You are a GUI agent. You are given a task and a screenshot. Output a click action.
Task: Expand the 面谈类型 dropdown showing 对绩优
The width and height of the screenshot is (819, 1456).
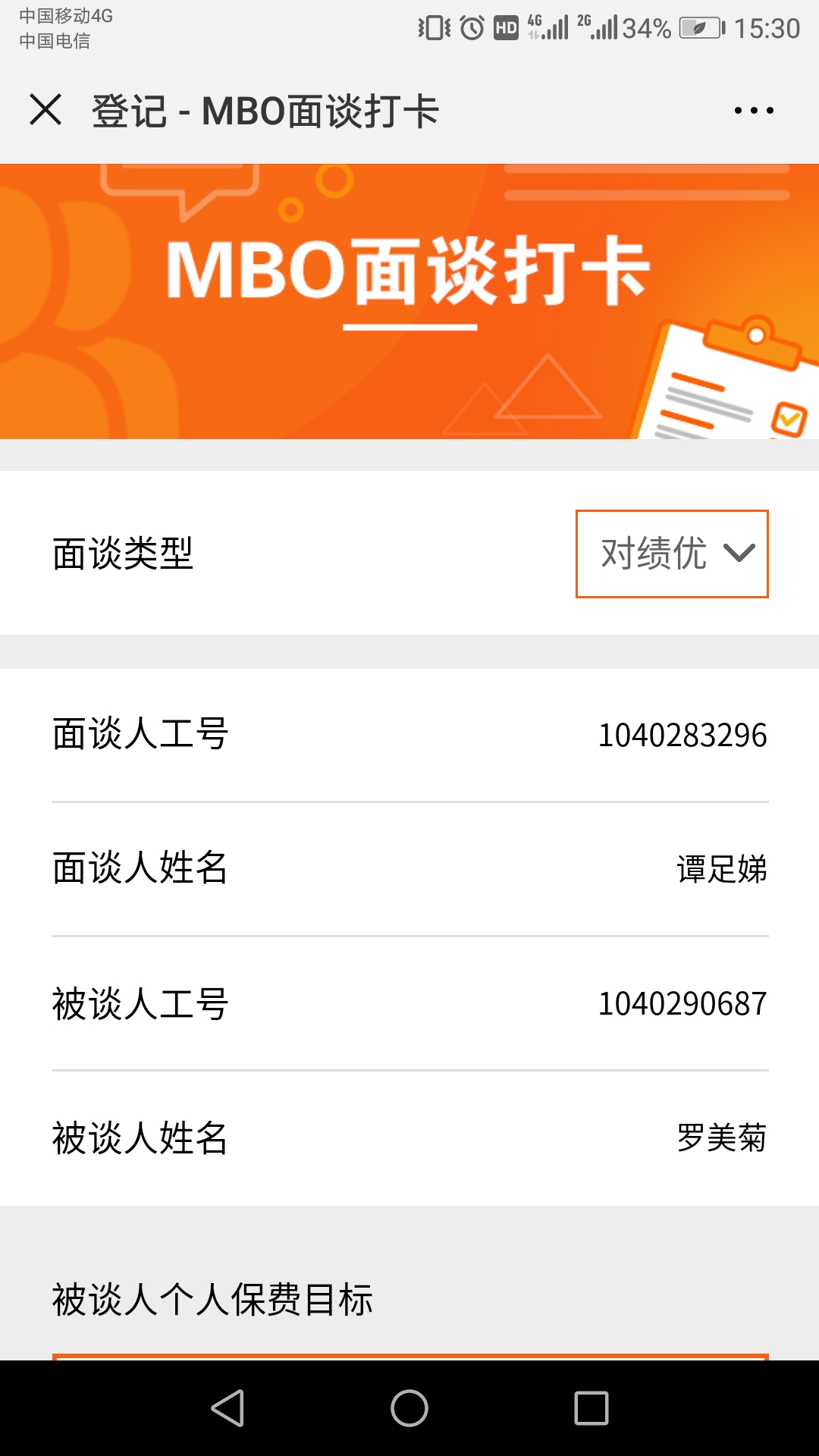point(672,554)
